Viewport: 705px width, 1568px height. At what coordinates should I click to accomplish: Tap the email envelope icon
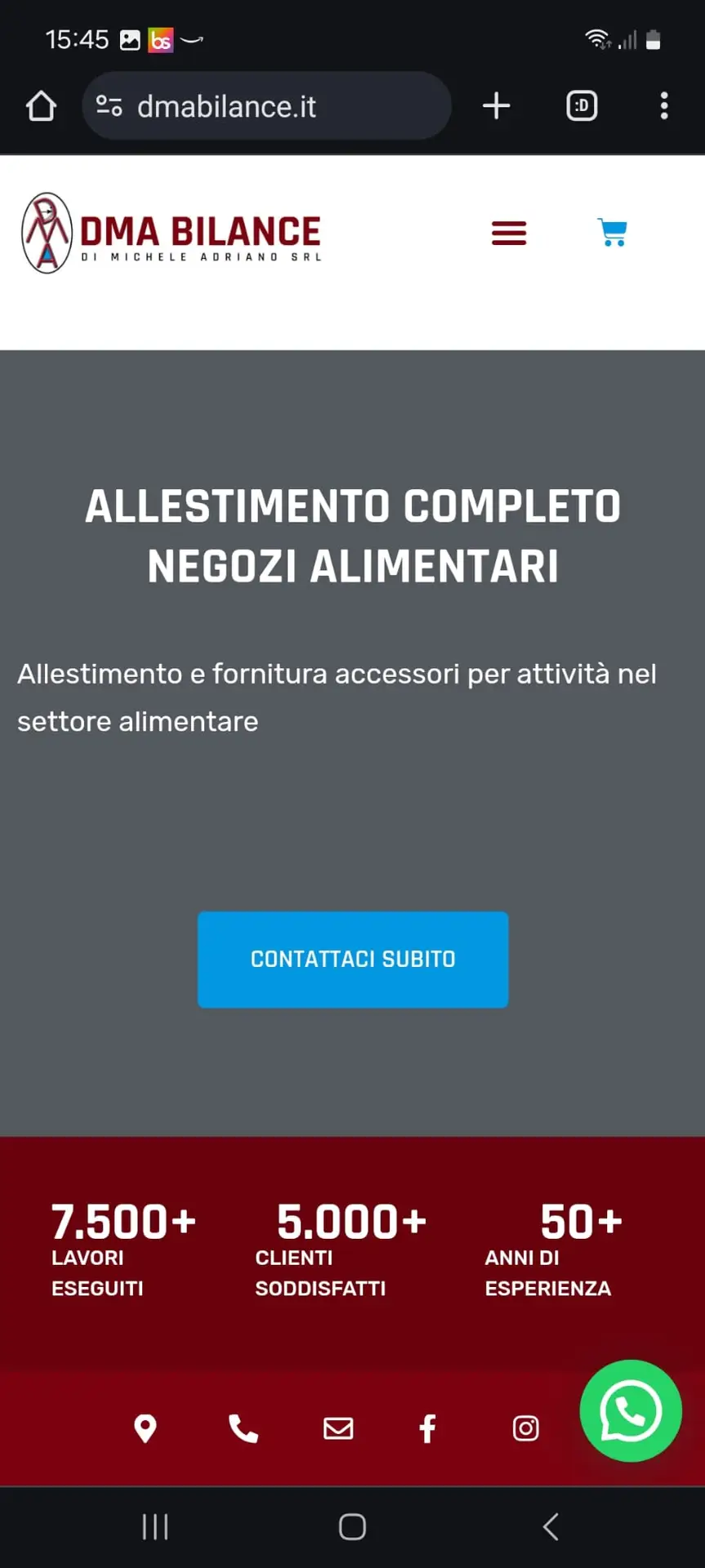[x=338, y=1428]
